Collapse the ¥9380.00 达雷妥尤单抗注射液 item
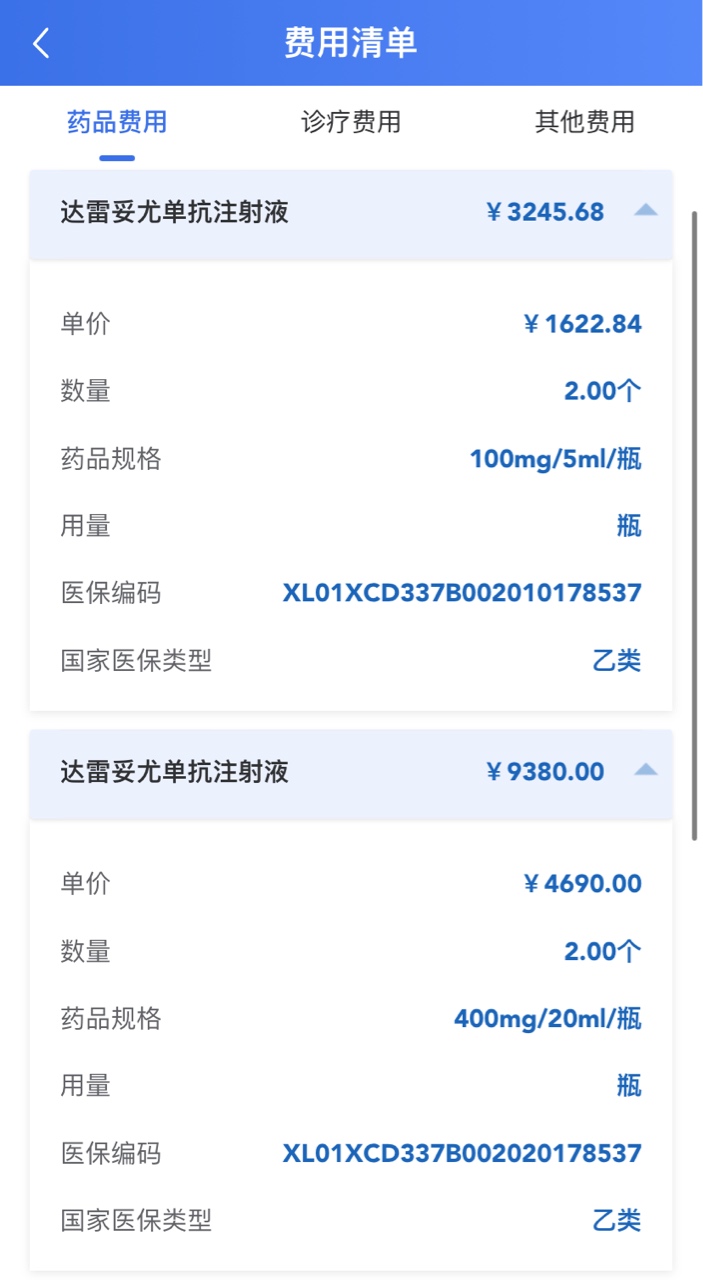 [x=646, y=770]
